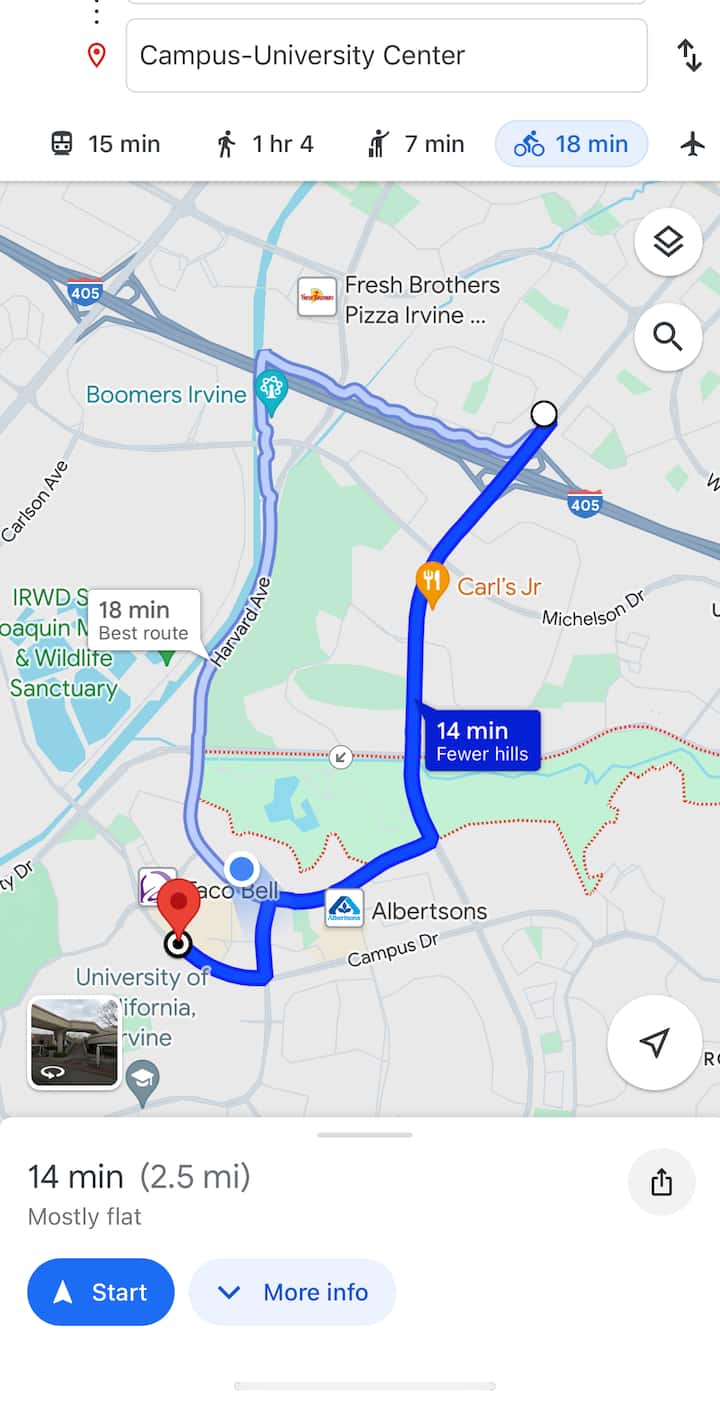Select the ride-hailing option, 7 min

pos(416,144)
